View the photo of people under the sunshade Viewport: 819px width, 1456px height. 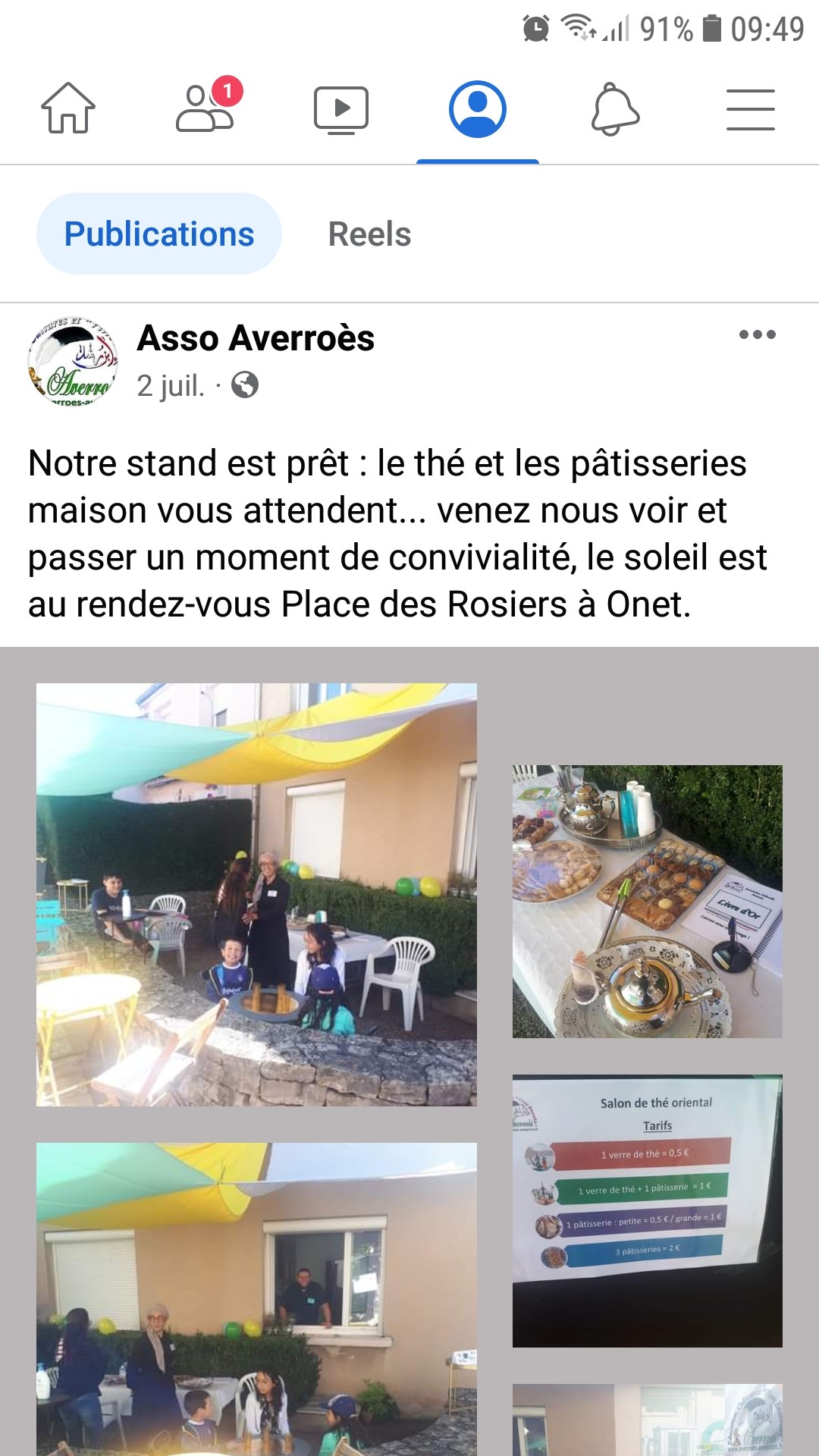pos(256,894)
